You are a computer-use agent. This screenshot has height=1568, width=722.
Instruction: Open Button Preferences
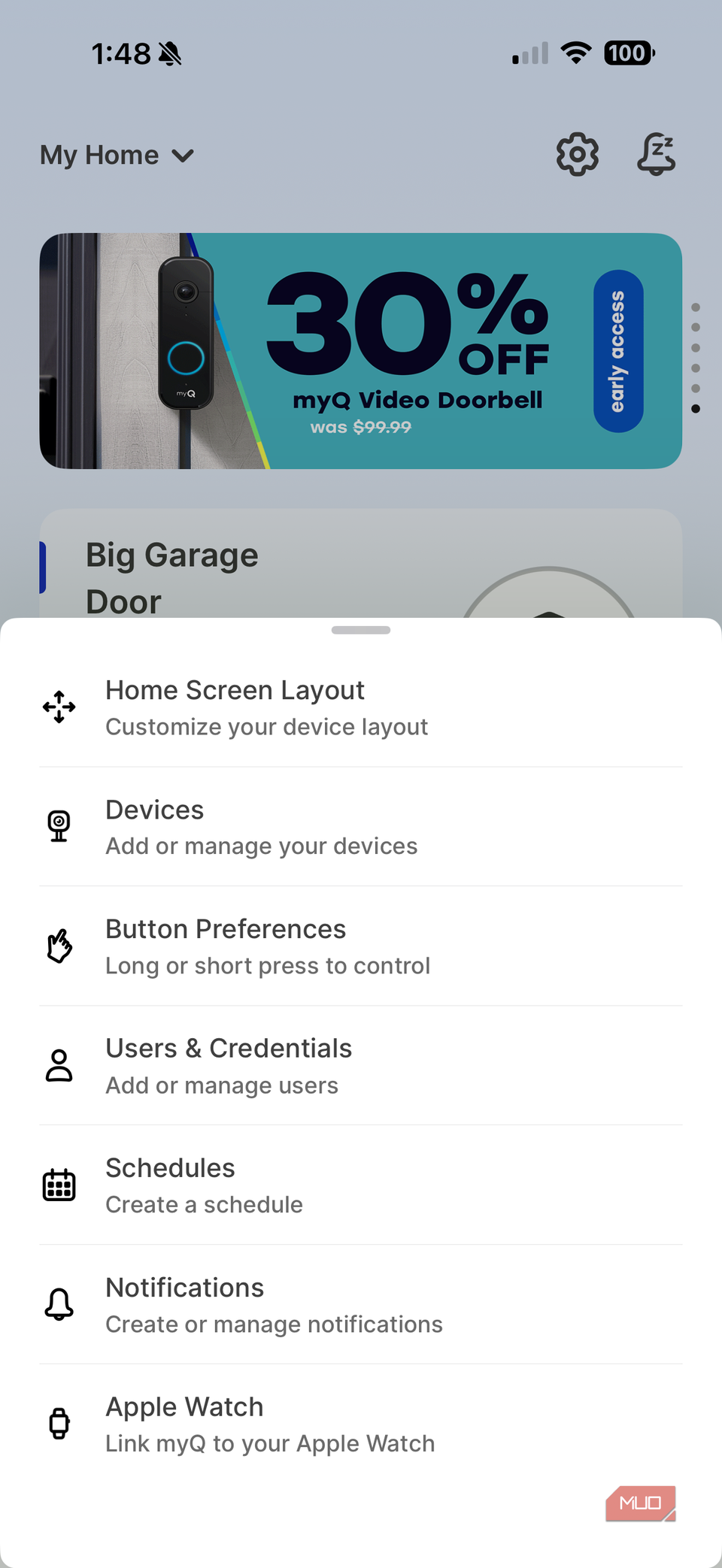point(361,946)
